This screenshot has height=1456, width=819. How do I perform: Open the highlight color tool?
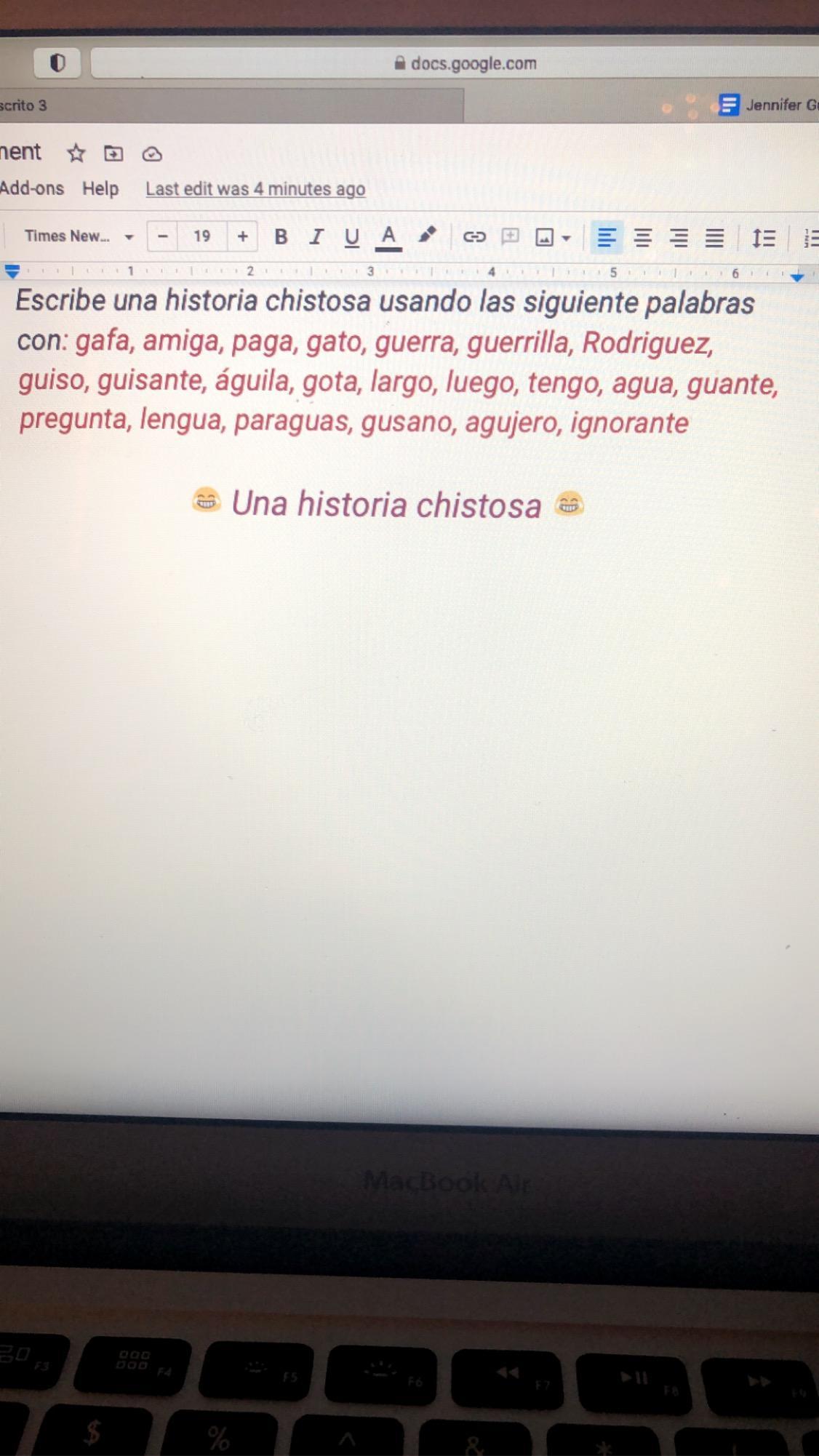pos(427,236)
